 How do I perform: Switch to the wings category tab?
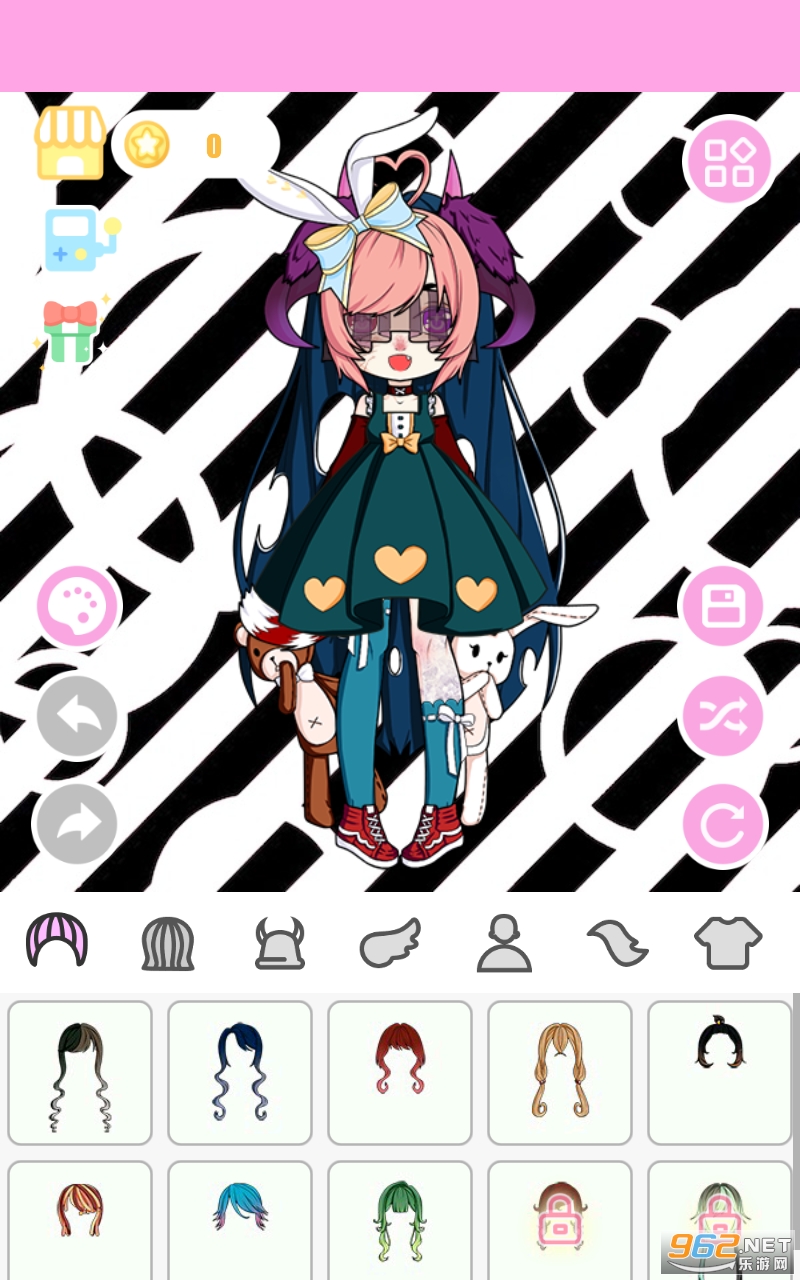391,943
